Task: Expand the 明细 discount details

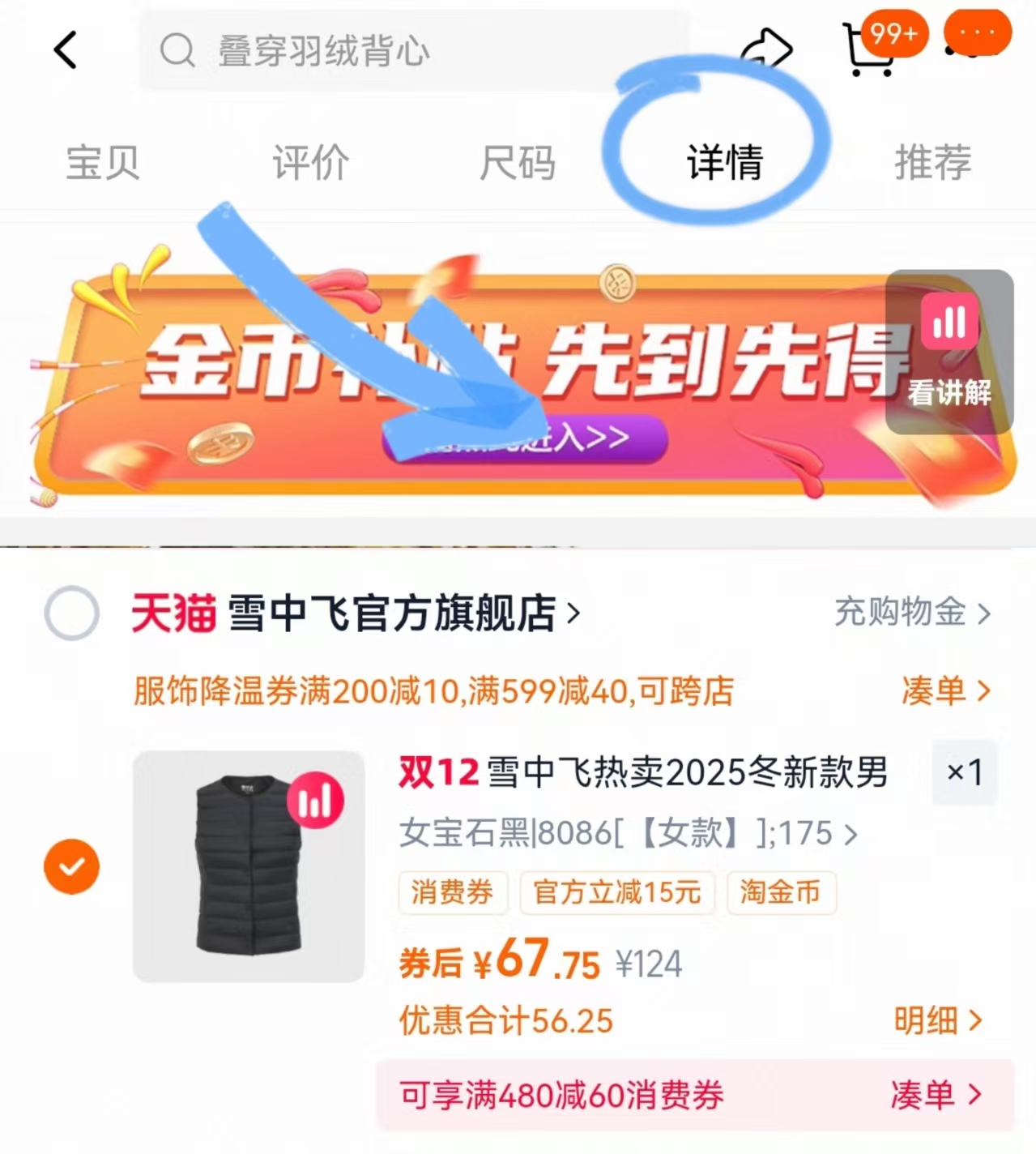Action: (x=938, y=1020)
